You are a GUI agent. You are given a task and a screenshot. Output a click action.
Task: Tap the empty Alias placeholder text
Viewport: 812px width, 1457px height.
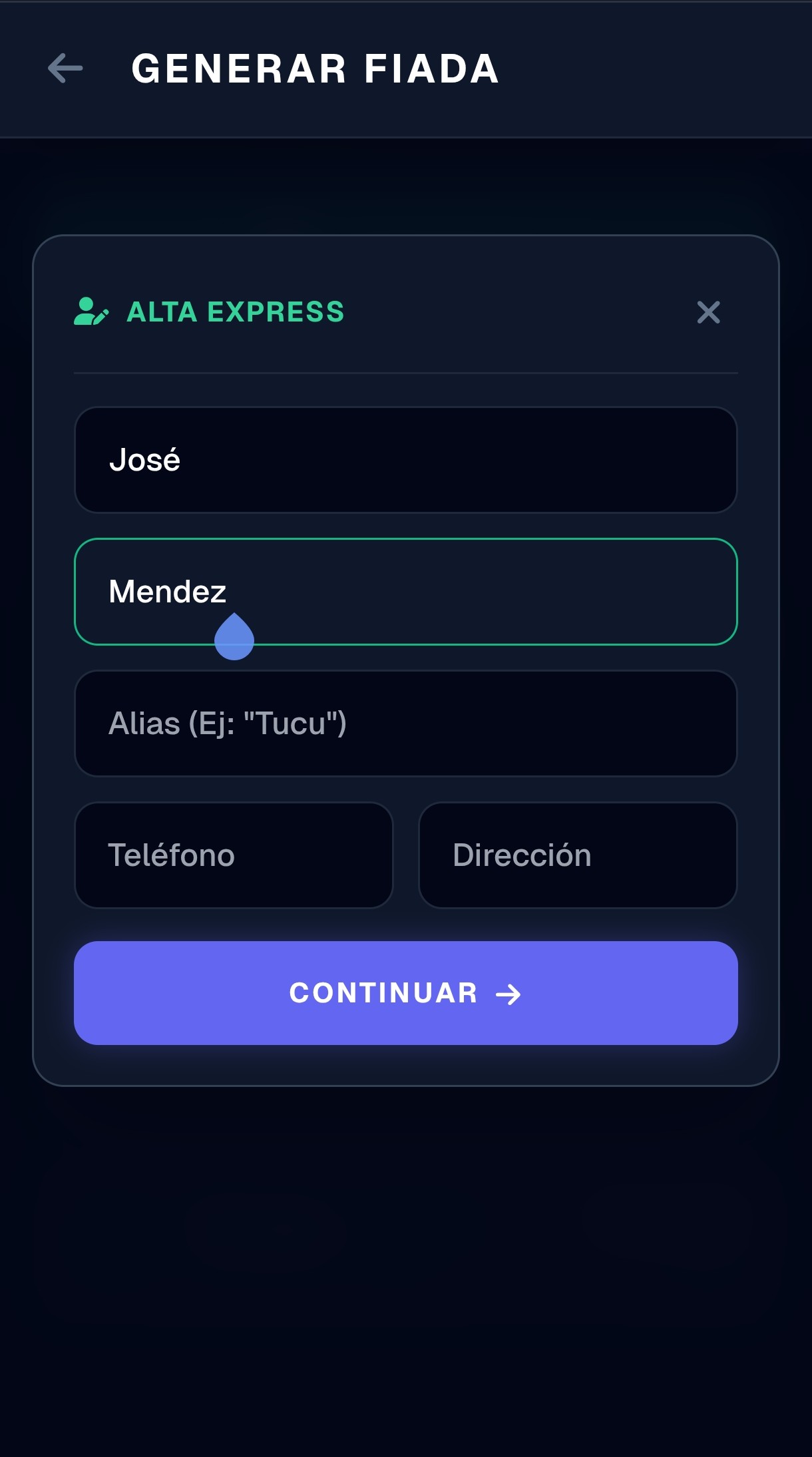(228, 724)
